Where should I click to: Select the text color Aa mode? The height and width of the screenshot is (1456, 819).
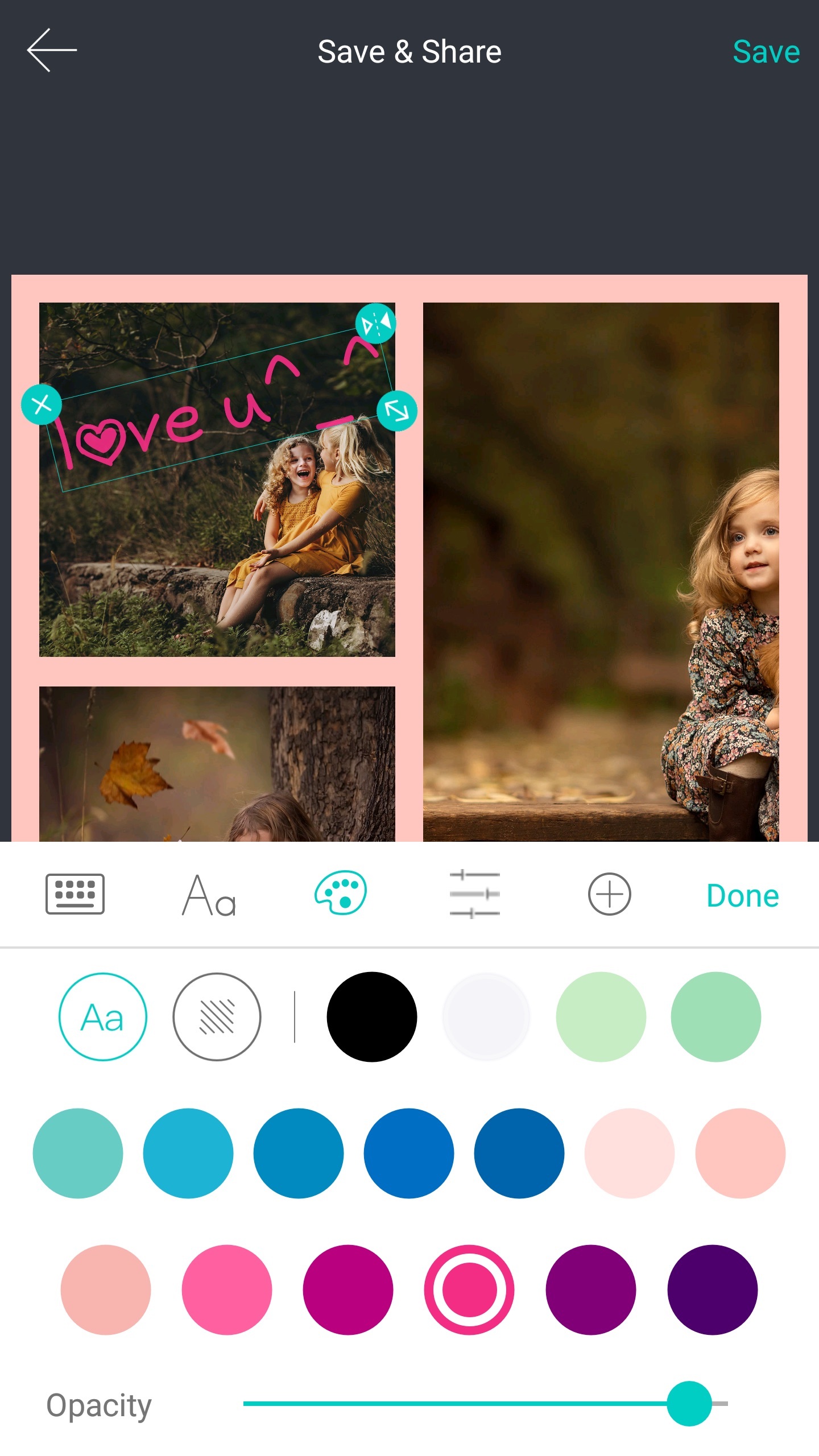coord(103,1017)
